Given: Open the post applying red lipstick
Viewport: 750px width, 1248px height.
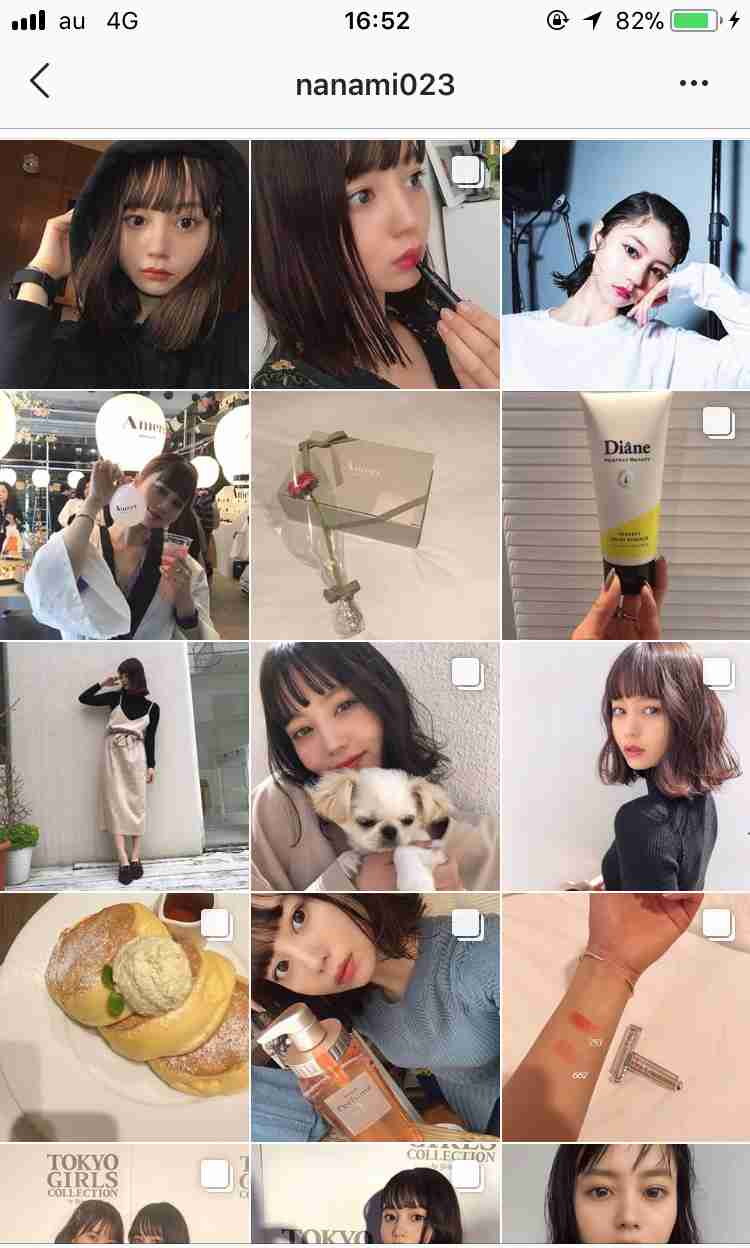Looking at the screenshot, I should pos(375,264).
